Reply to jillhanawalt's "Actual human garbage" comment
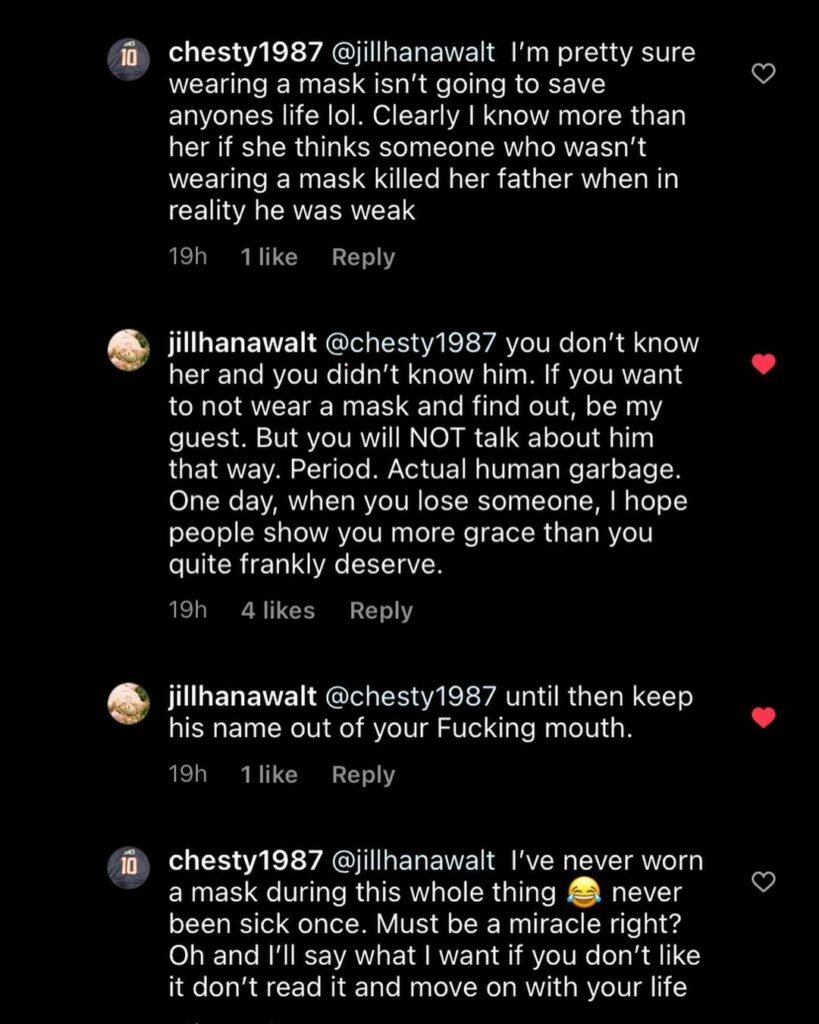This screenshot has width=819, height=1024. coord(380,611)
